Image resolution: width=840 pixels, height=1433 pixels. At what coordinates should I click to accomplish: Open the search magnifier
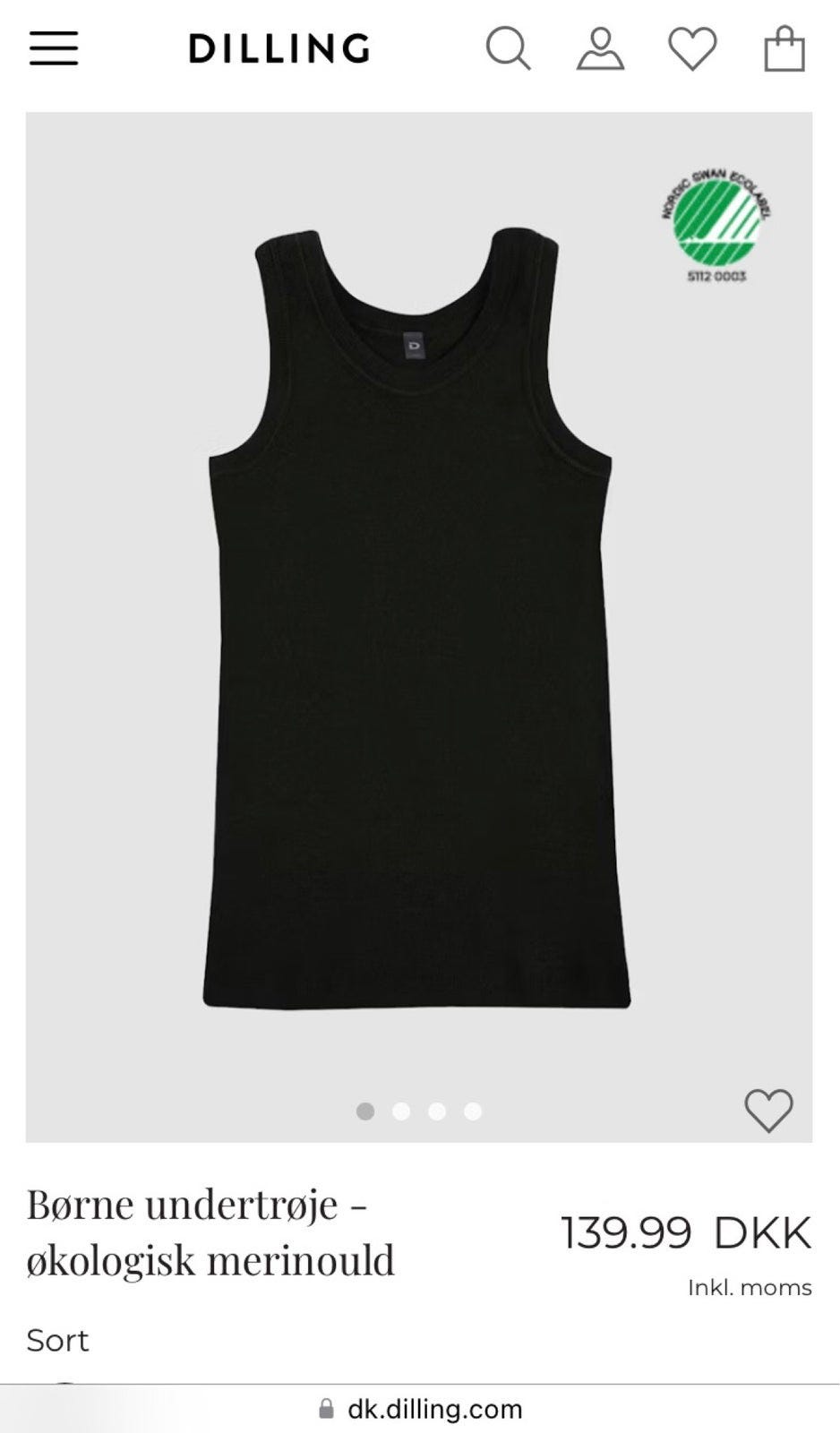coord(508,48)
